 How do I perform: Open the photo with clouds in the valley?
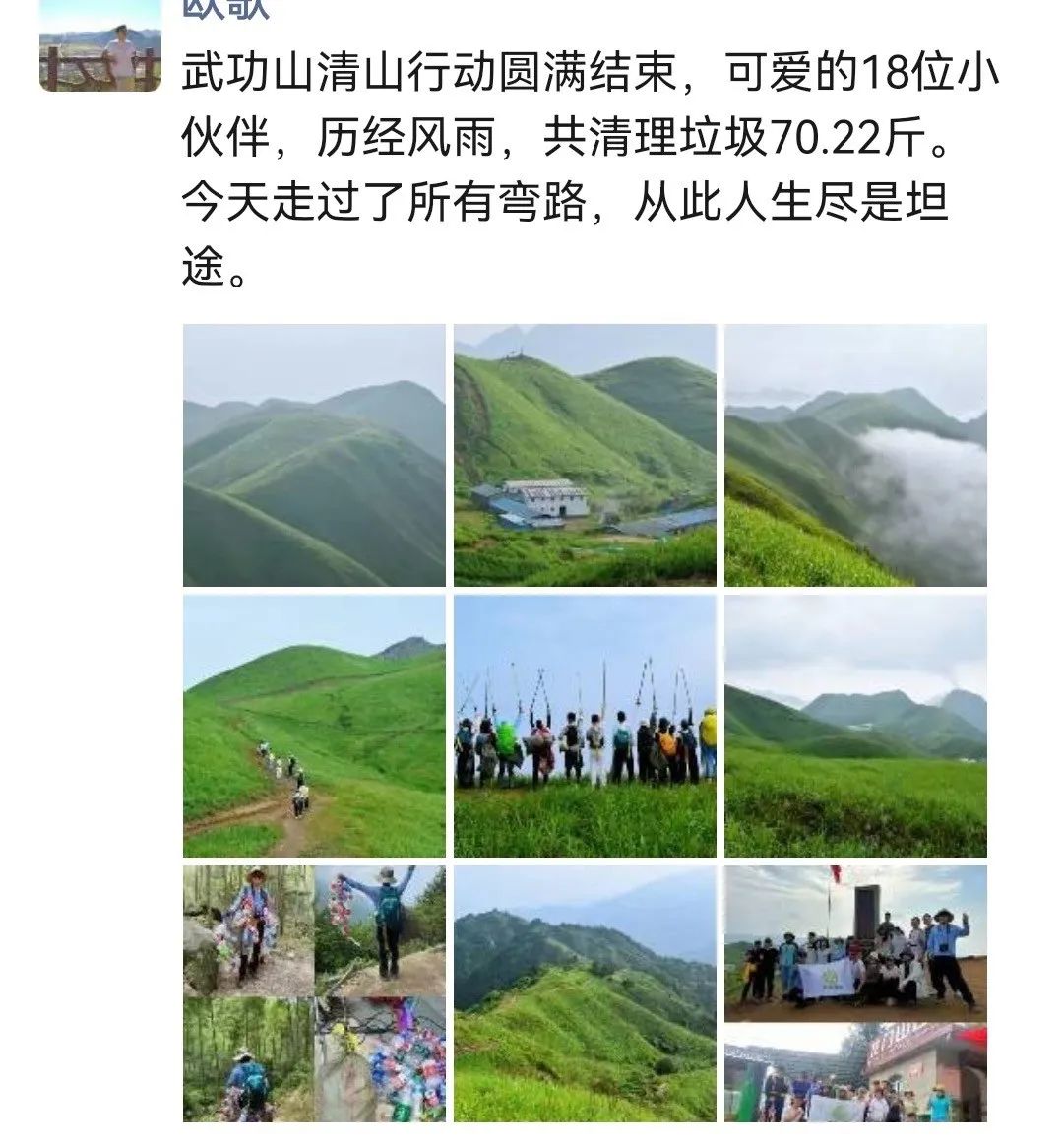click(855, 455)
